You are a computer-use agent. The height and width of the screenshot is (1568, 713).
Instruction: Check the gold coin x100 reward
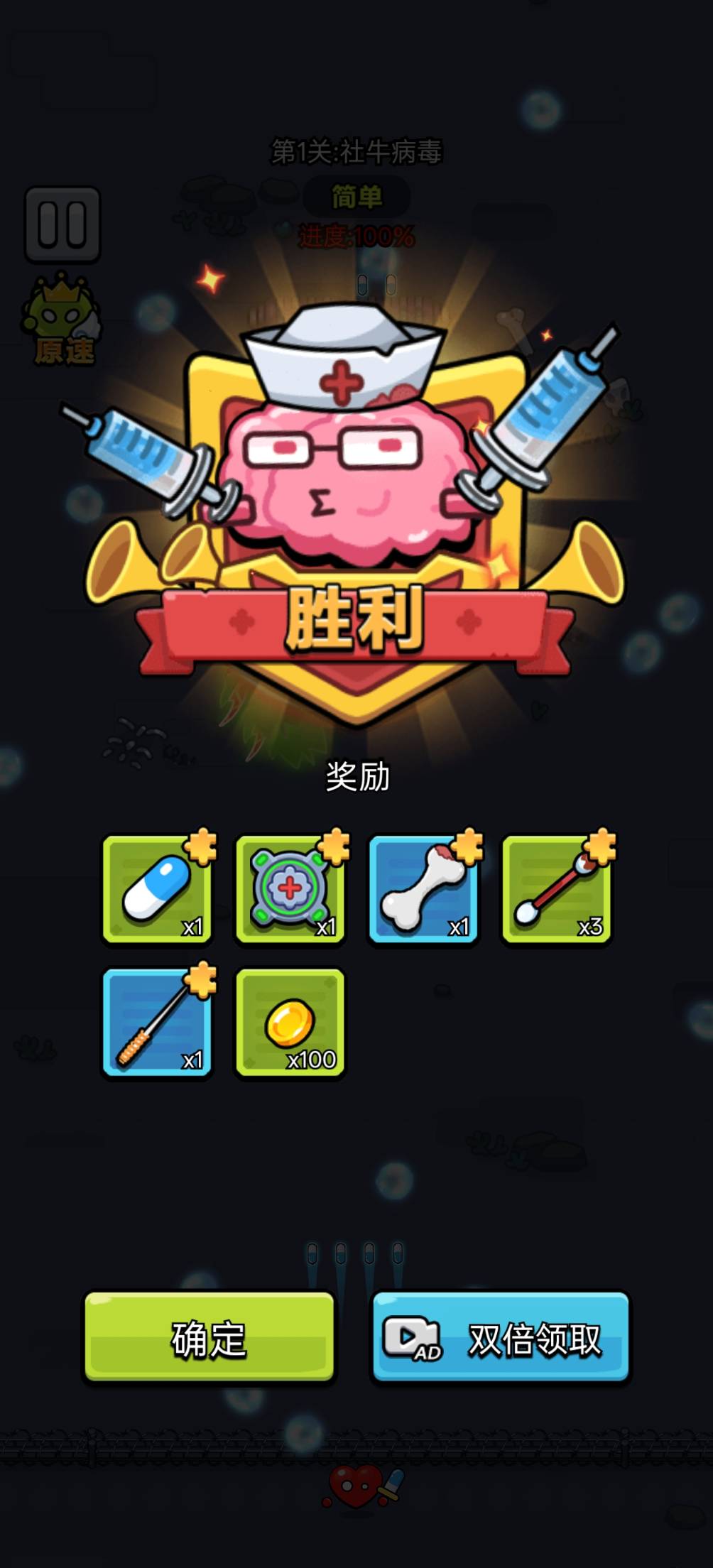pyautogui.click(x=290, y=1023)
